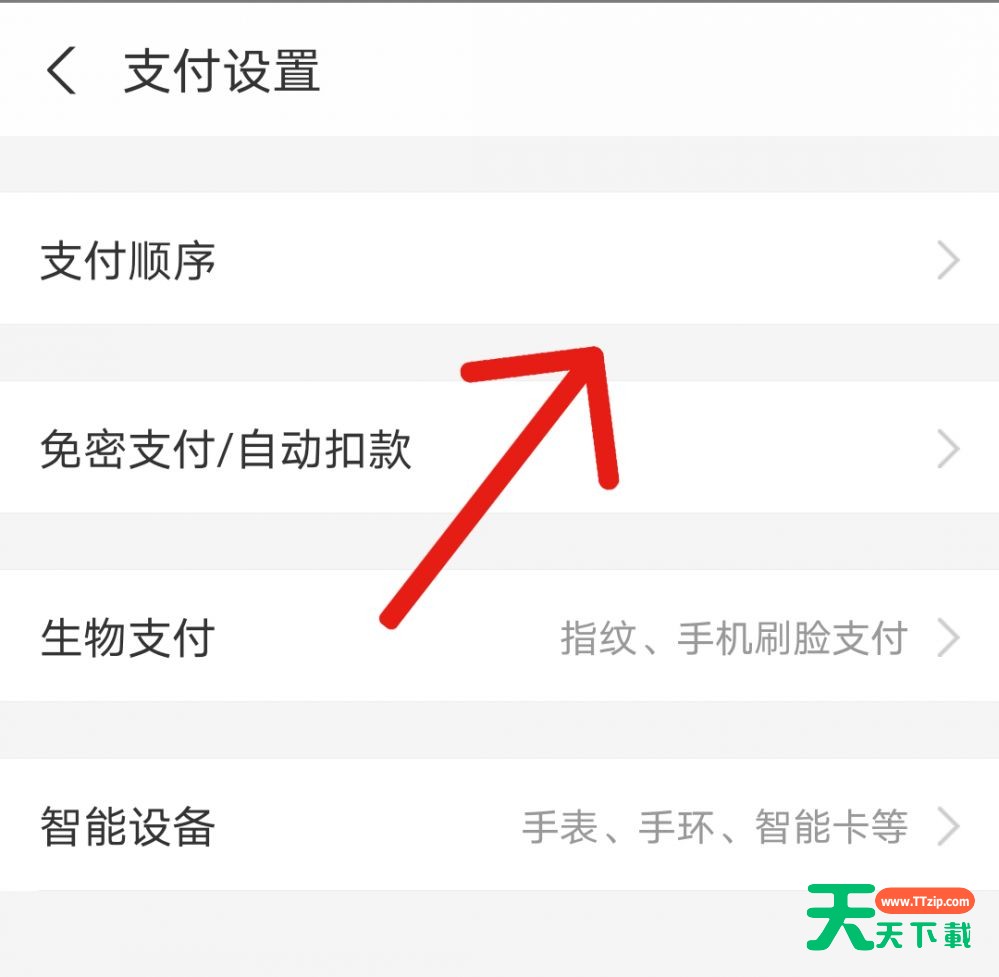Open the 智能设备 setting
Screen dimensions: 999x977
click(128, 827)
